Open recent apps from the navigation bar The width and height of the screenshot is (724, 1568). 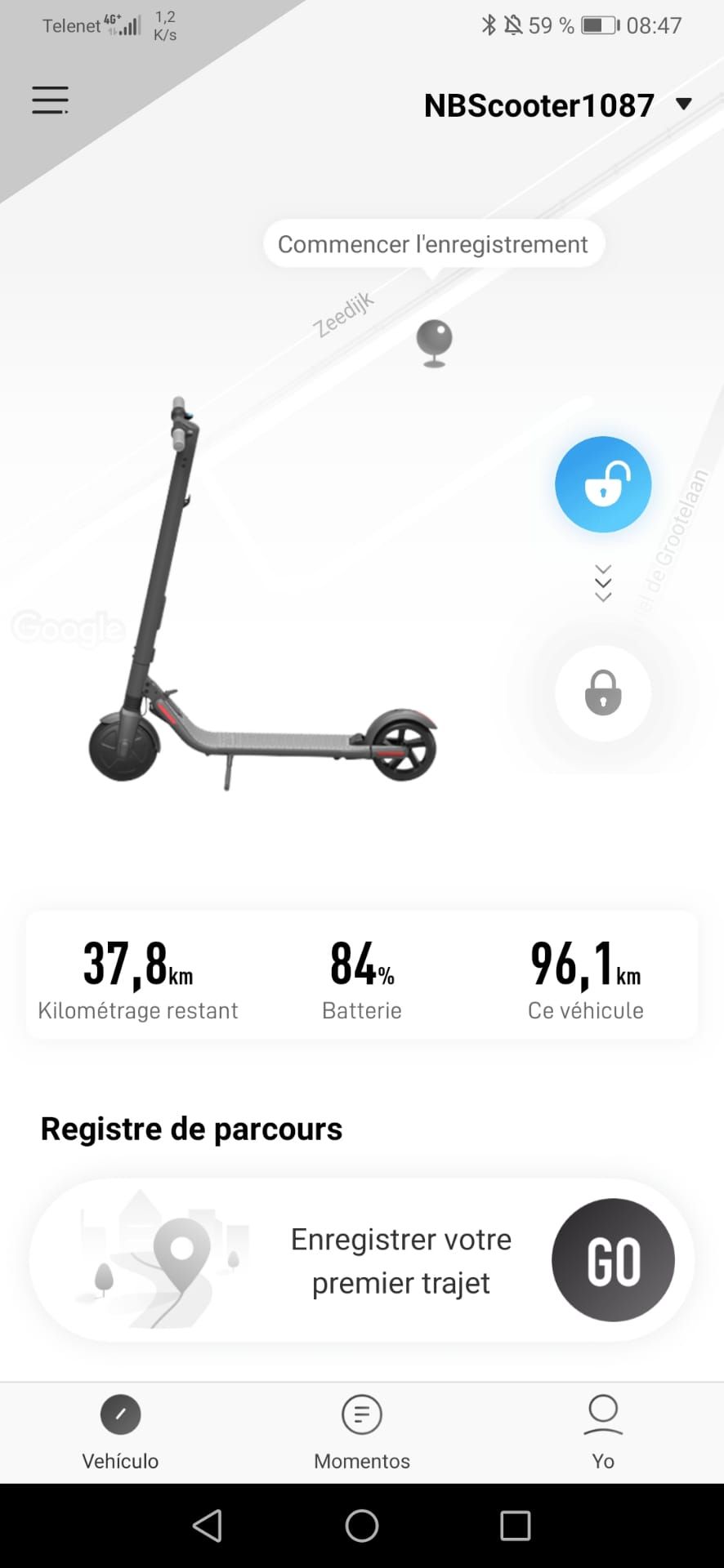tap(516, 1525)
